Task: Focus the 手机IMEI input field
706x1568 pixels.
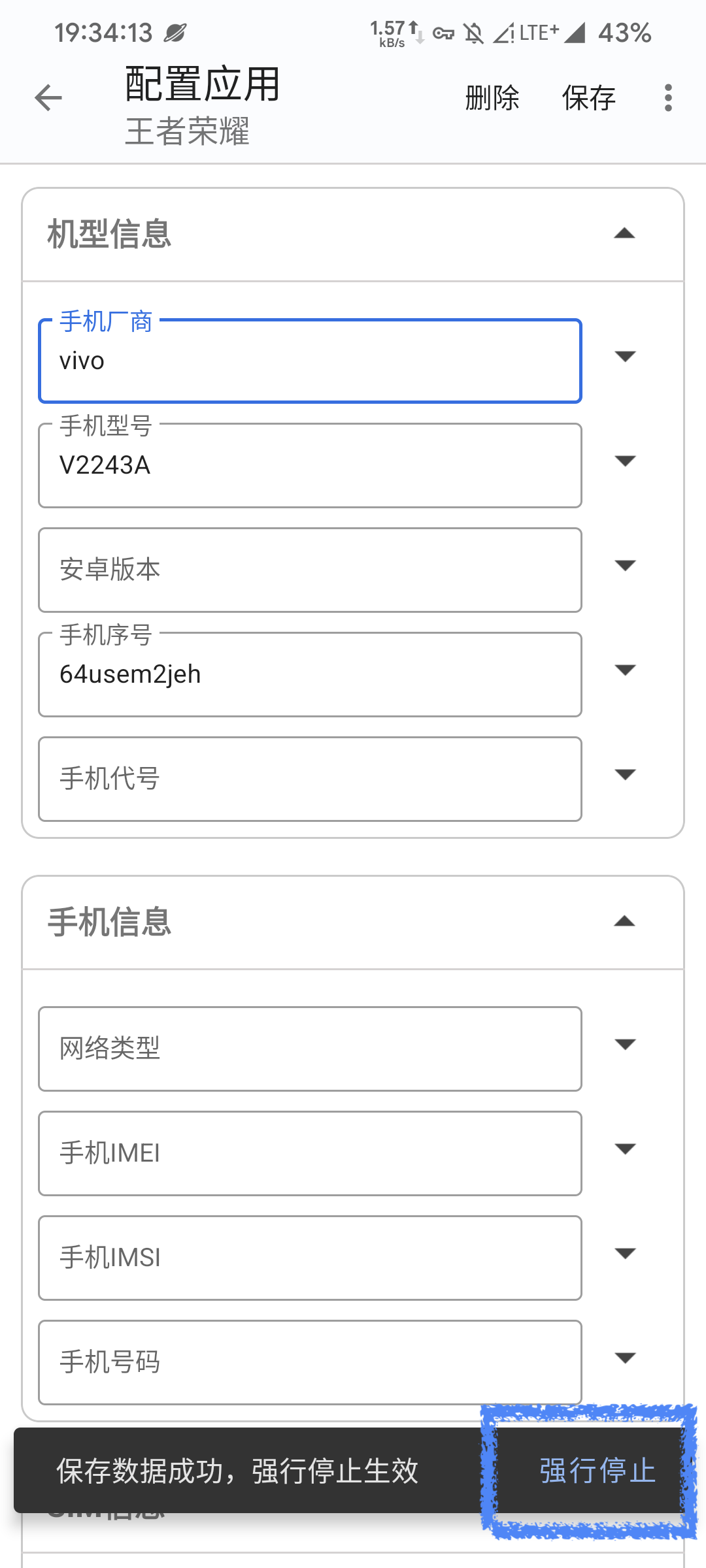Action: pyautogui.click(x=310, y=1153)
